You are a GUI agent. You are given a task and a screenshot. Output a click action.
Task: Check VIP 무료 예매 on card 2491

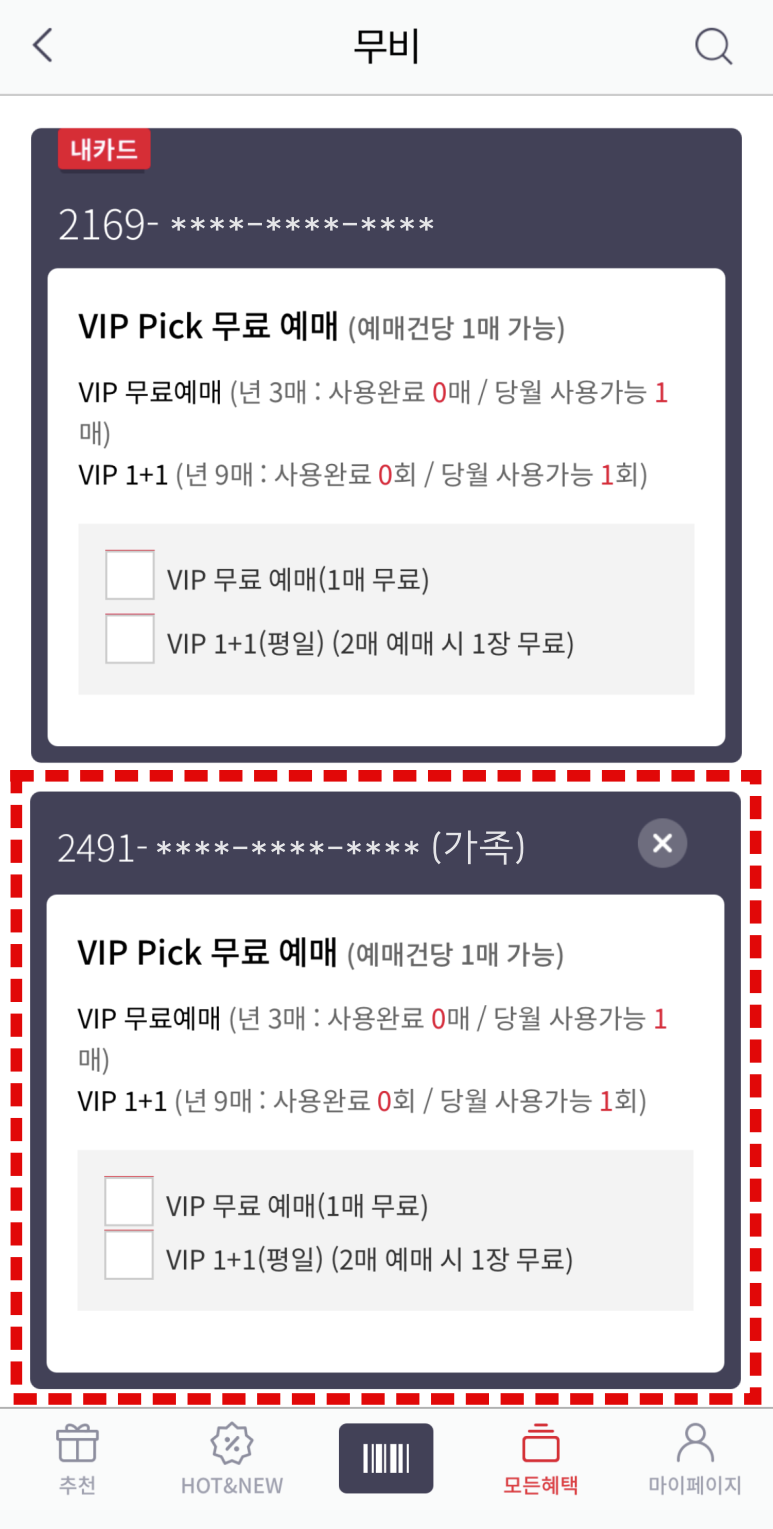(x=129, y=1201)
